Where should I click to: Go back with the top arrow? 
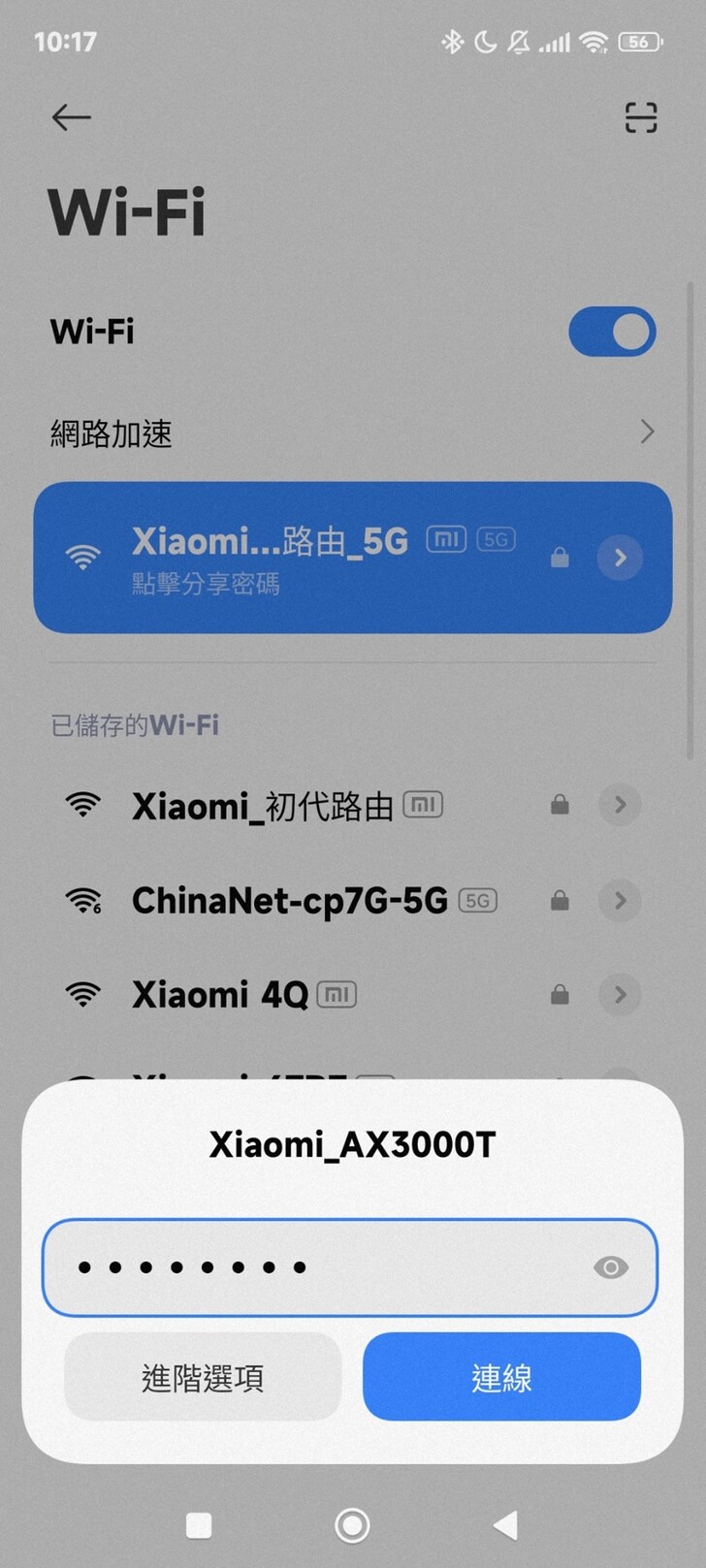[71, 117]
